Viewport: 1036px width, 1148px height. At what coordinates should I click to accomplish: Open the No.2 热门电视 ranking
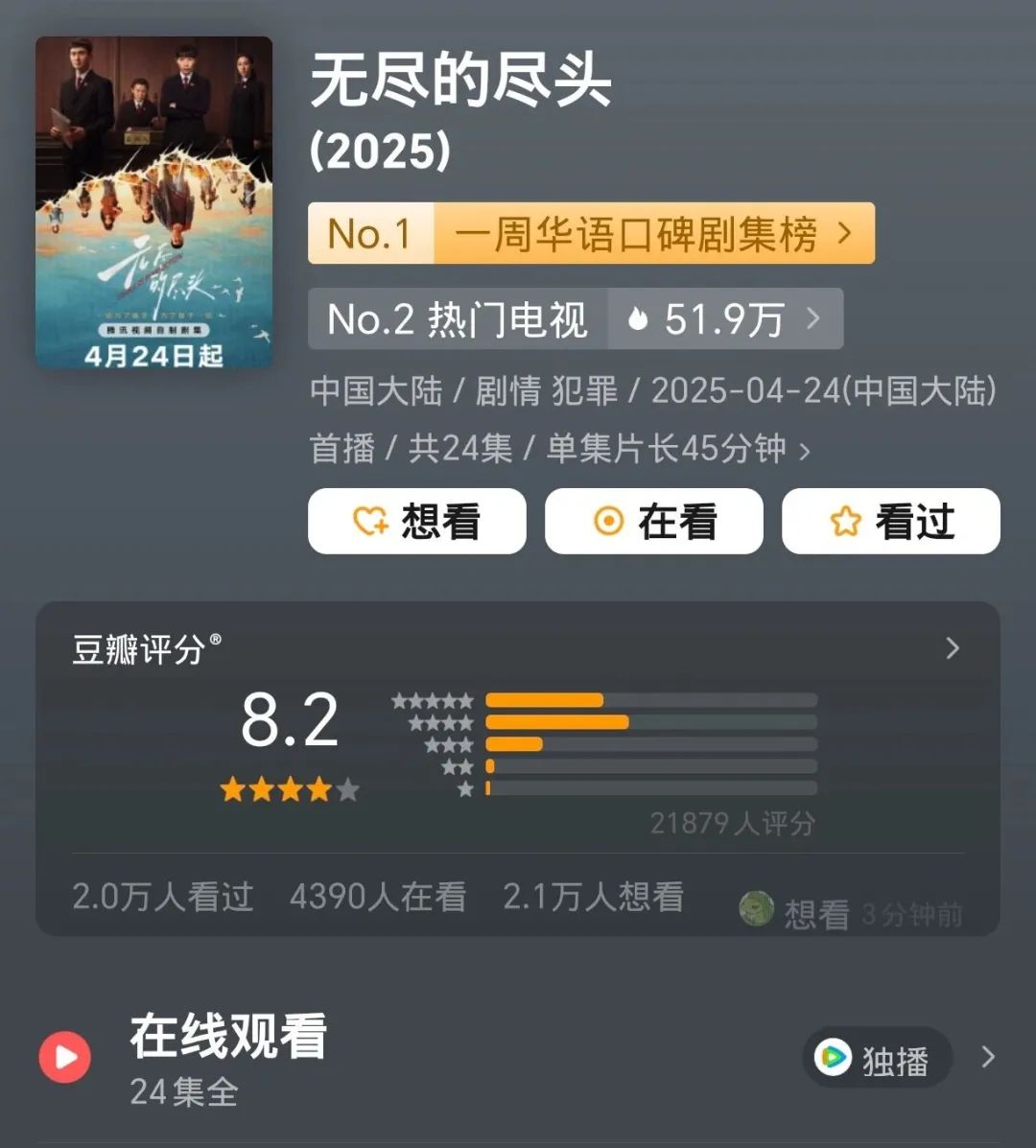[x=575, y=318]
